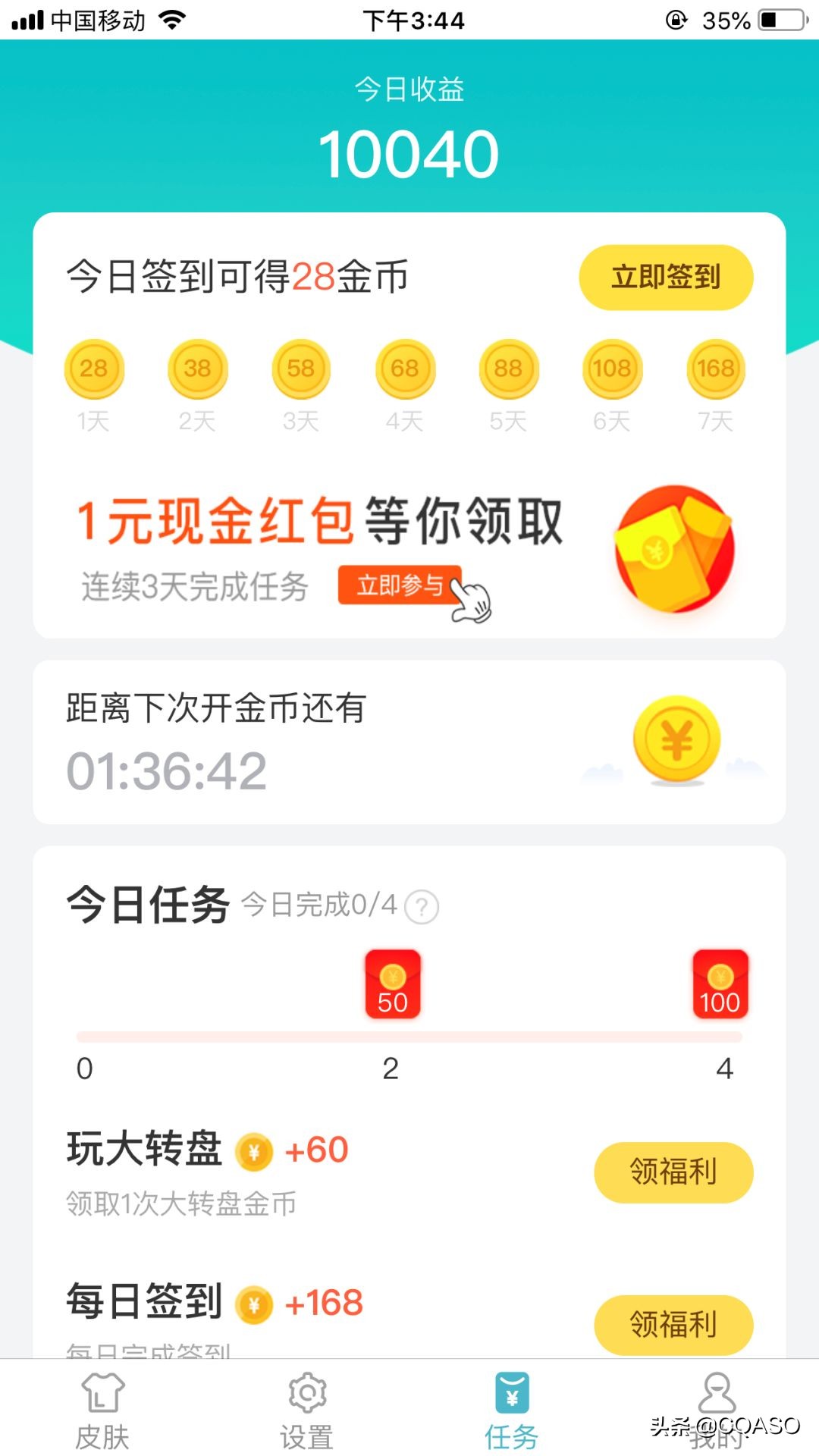Image resolution: width=819 pixels, height=1456 pixels.
Task: Tap the 50-coin red envelope milestone
Action: point(391,984)
